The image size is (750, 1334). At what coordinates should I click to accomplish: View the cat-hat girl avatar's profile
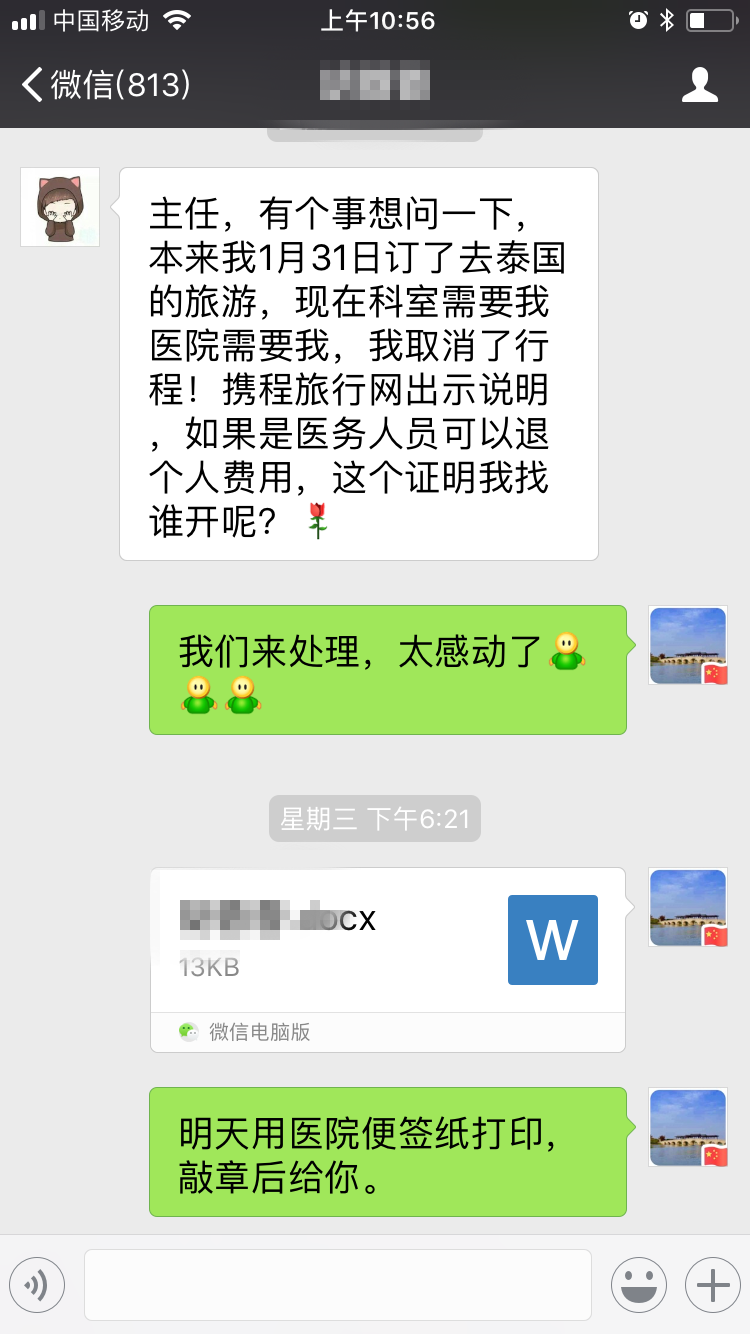coord(60,207)
